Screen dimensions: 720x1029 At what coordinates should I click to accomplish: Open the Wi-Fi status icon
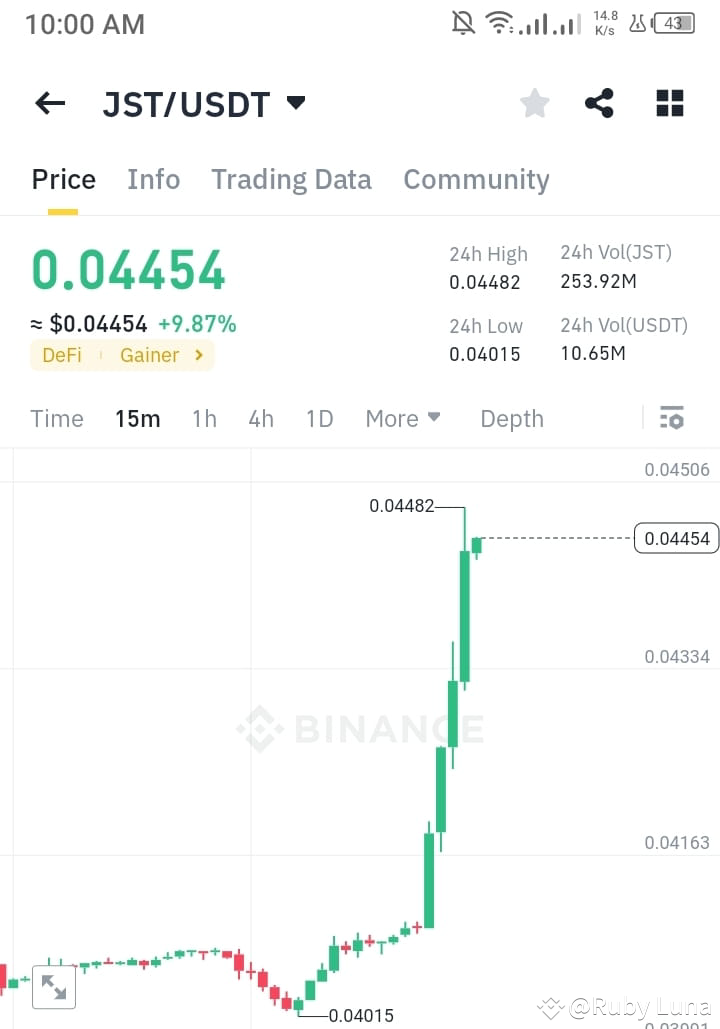(x=498, y=22)
